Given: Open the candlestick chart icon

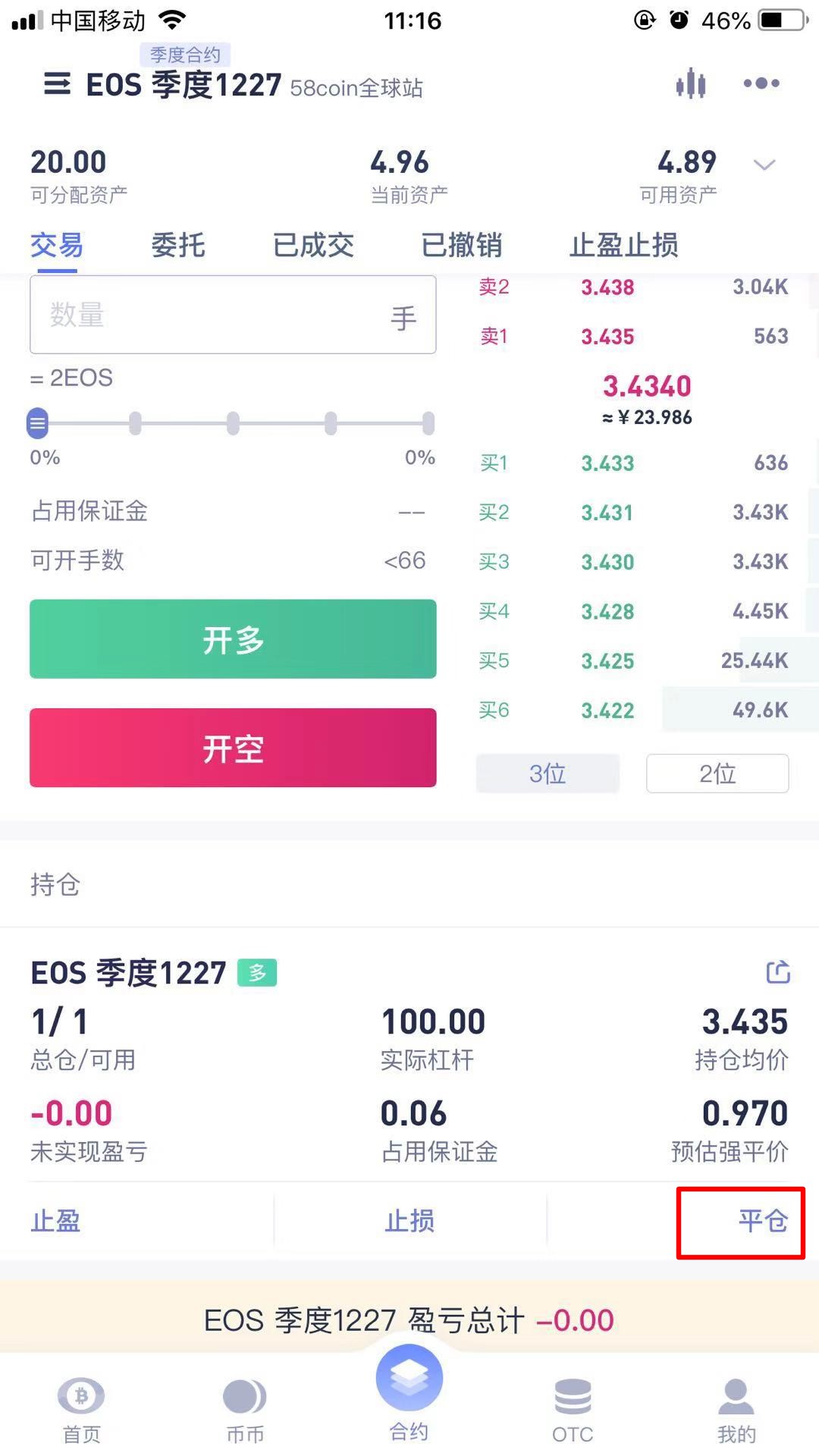Looking at the screenshot, I should [691, 83].
